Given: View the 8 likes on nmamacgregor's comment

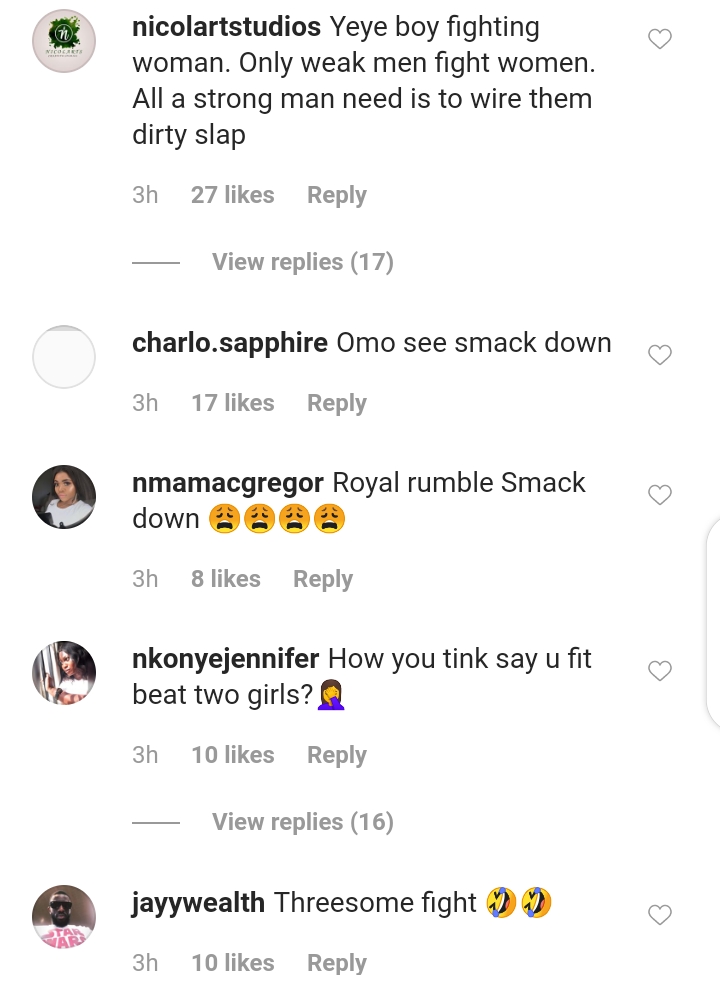Looking at the screenshot, I should [x=225, y=579].
